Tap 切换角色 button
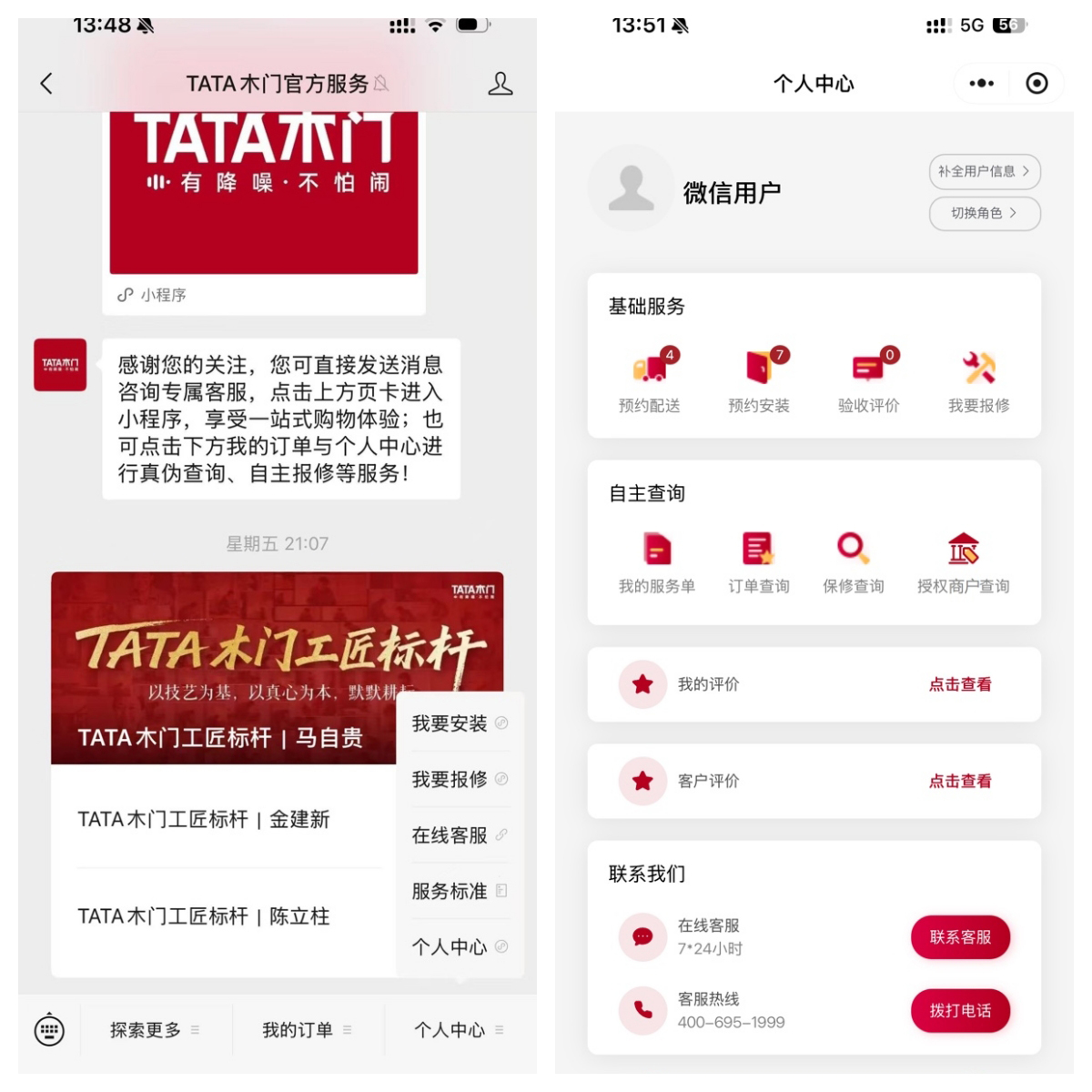The image size is (1092, 1092). point(984,213)
